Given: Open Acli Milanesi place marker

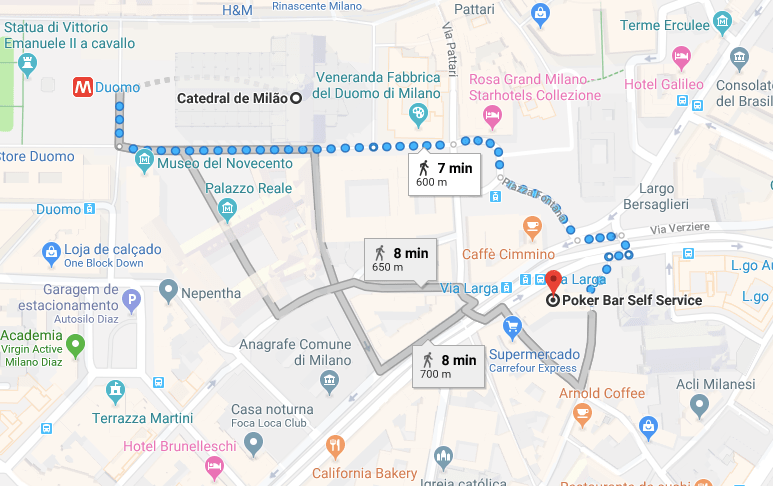Looking at the screenshot, I should click(699, 405).
